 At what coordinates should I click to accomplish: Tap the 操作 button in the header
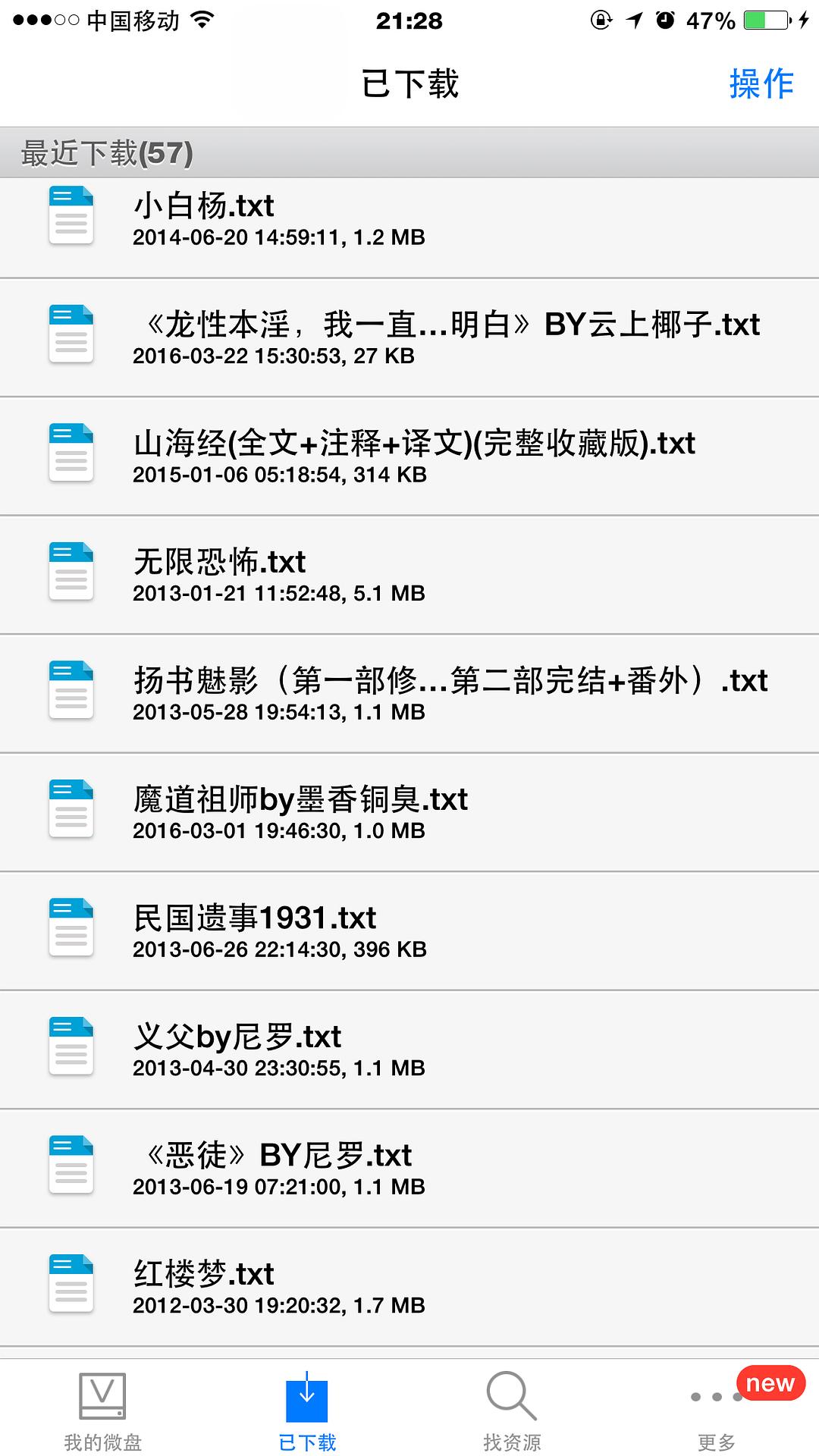coord(761,83)
